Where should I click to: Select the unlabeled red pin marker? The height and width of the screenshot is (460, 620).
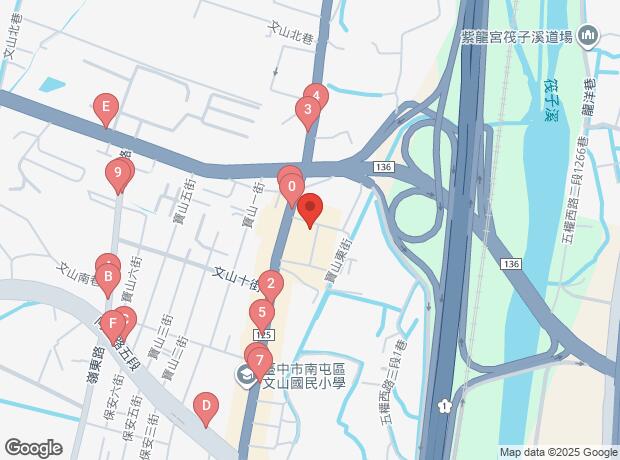coord(310,209)
